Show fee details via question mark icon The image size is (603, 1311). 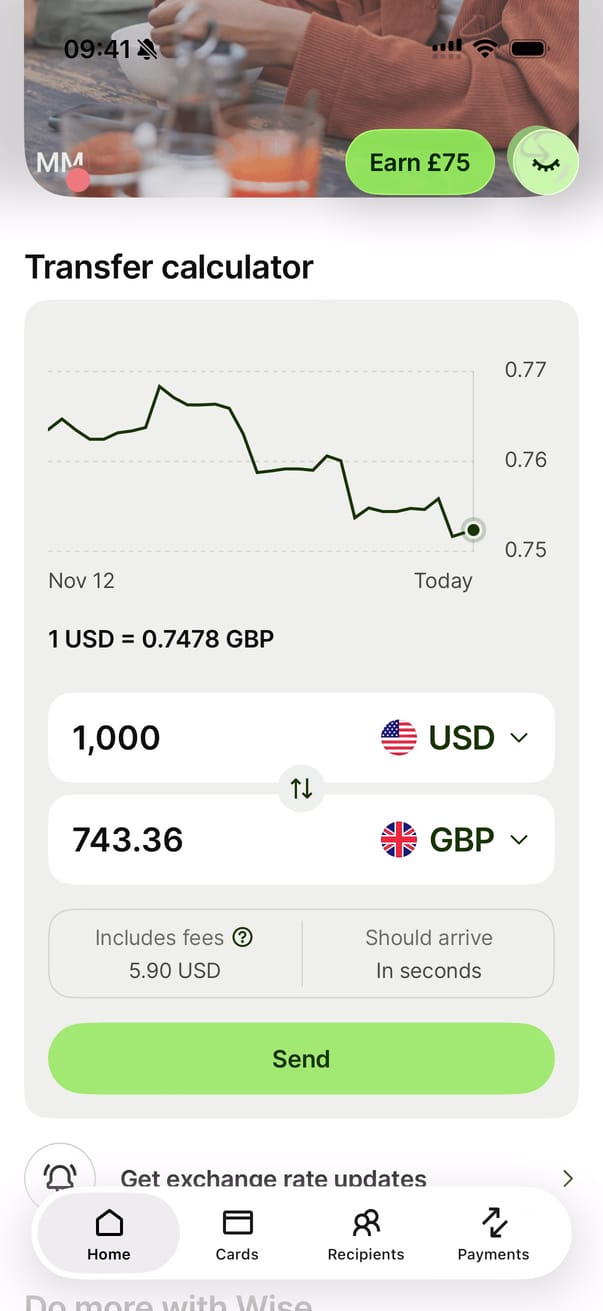[x=242, y=937]
